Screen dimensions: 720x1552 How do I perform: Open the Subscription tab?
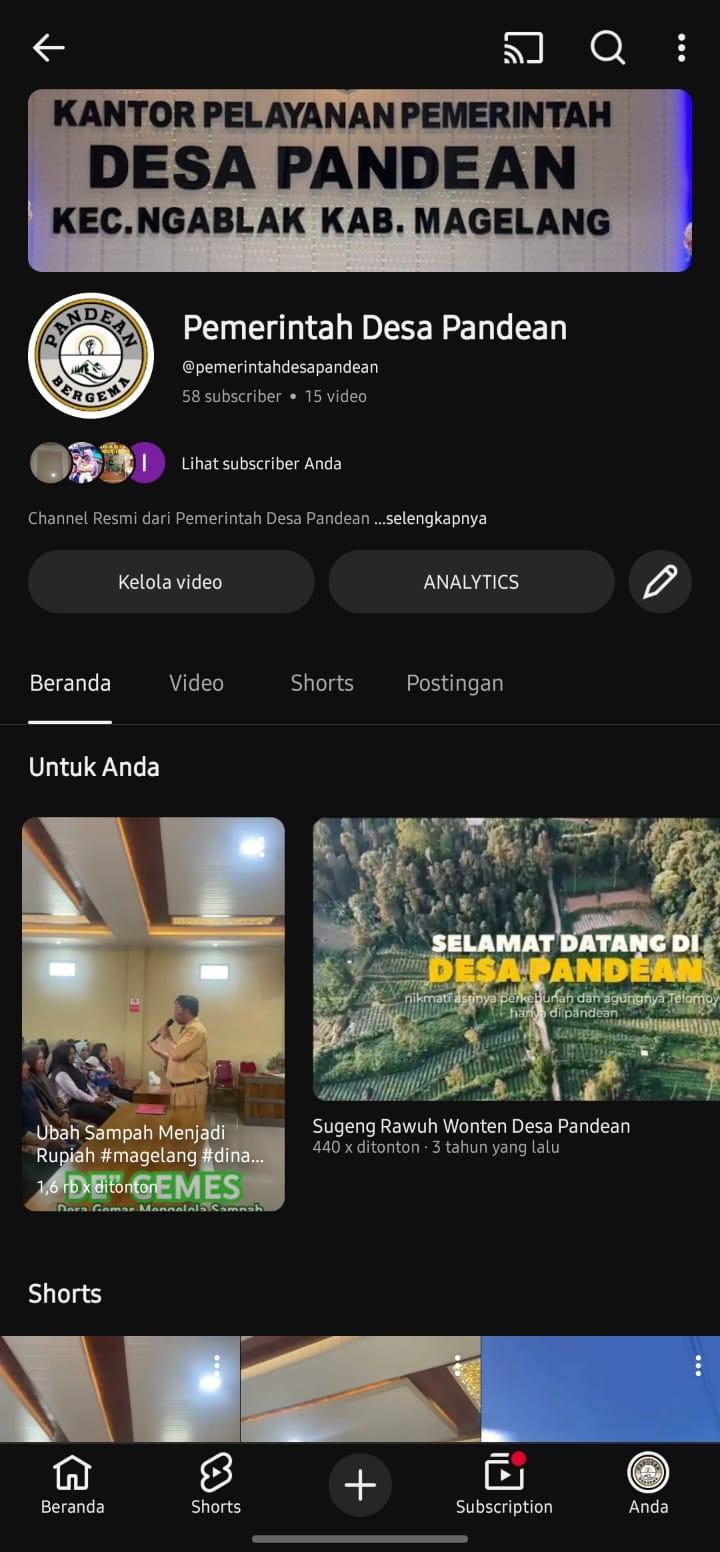coord(504,1485)
